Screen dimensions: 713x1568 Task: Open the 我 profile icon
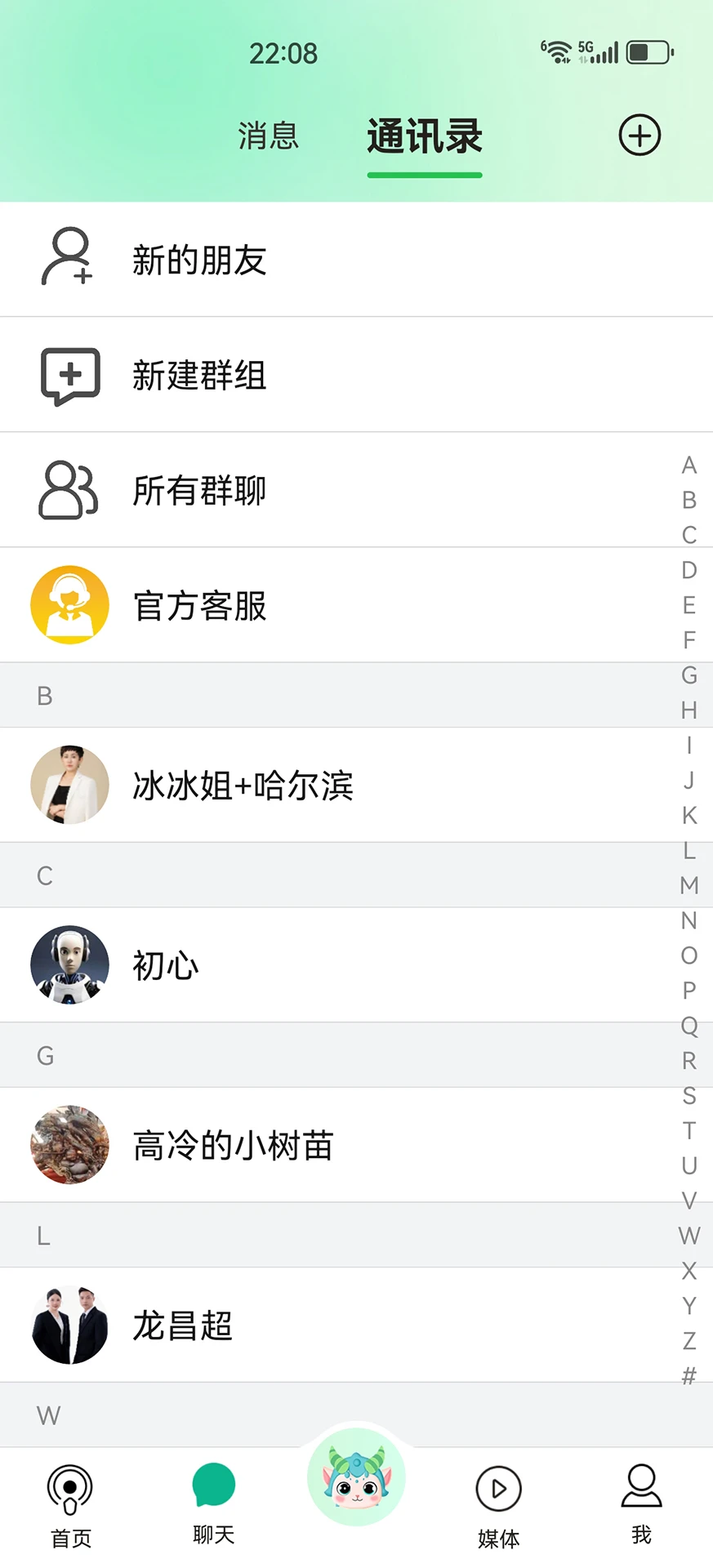click(x=641, y=1485)
